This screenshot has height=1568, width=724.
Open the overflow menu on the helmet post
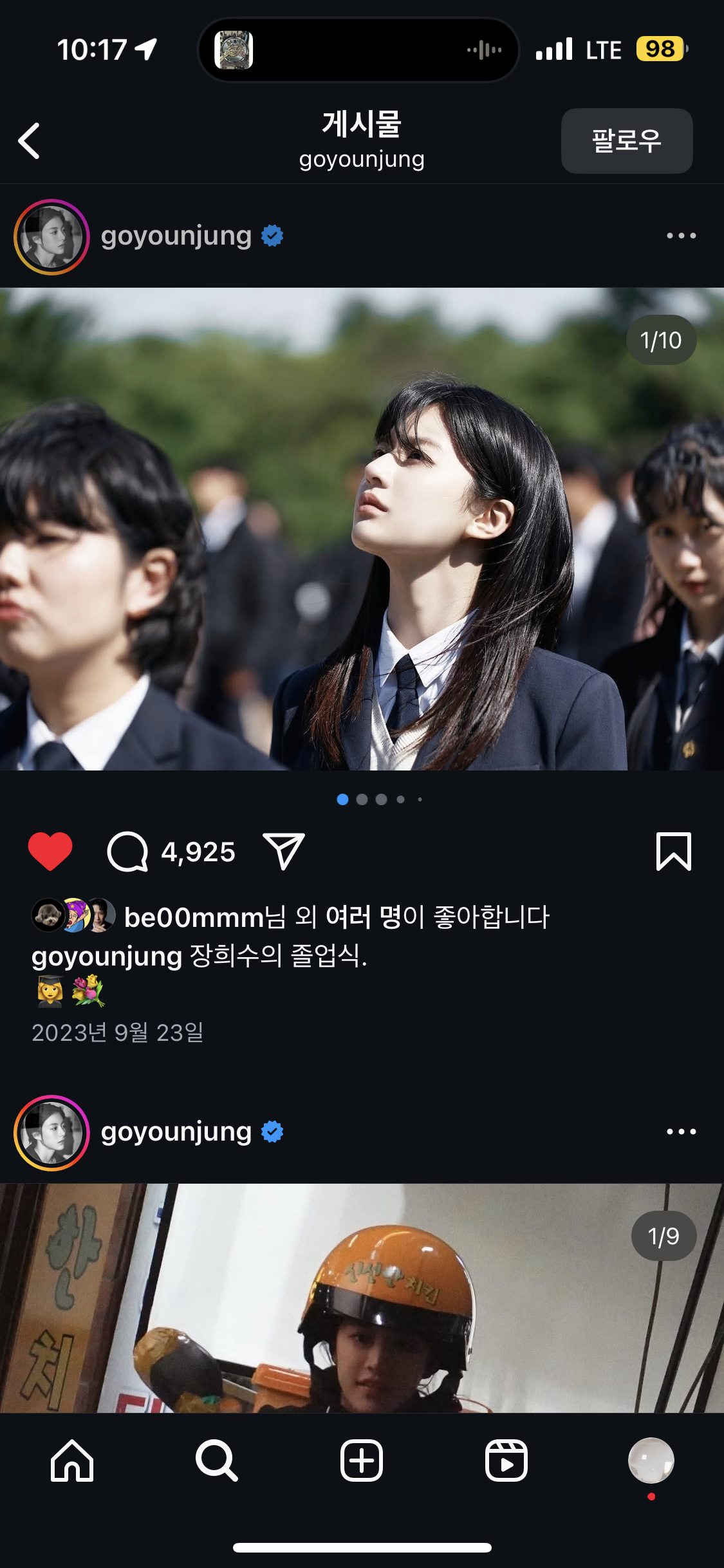[681, 1132]
